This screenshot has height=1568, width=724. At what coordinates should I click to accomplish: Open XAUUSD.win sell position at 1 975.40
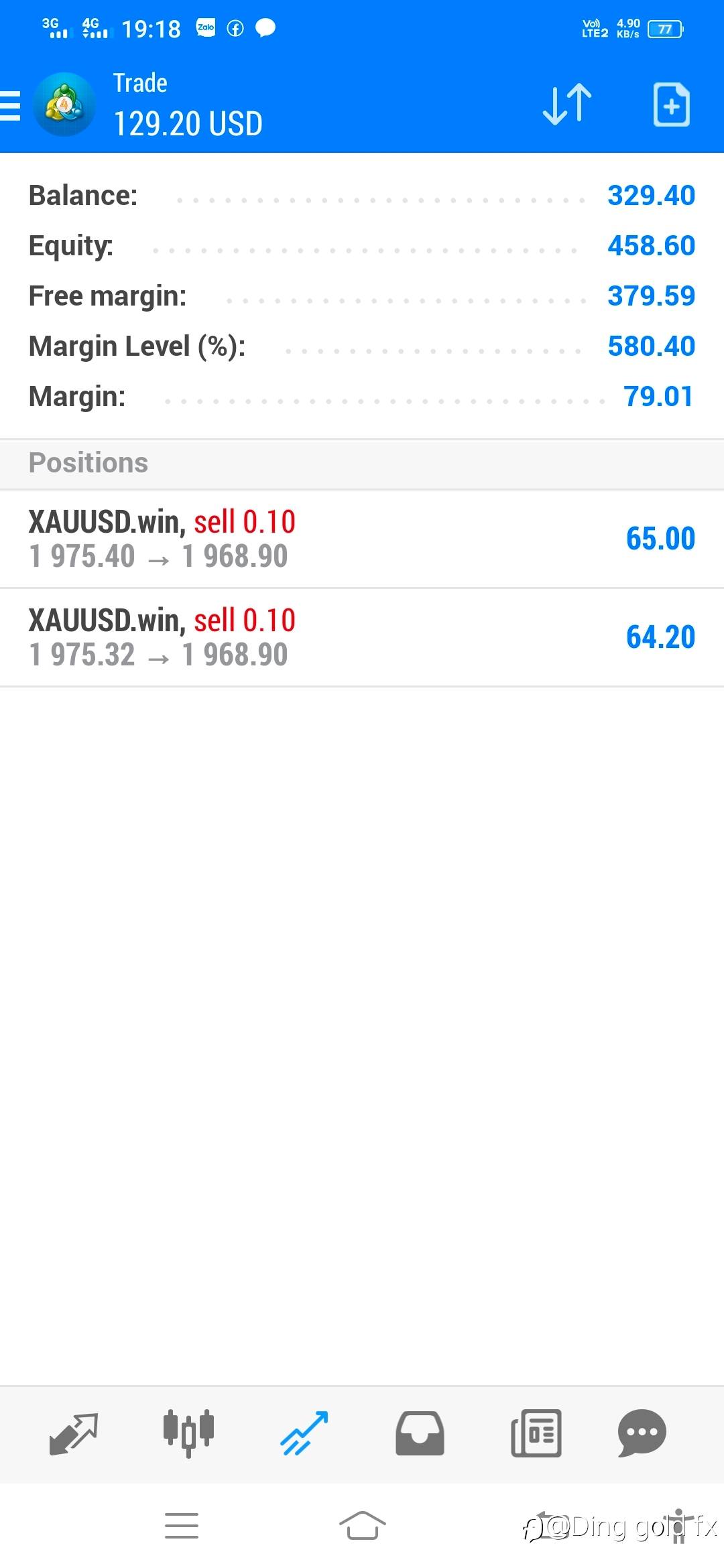point(362,539)
